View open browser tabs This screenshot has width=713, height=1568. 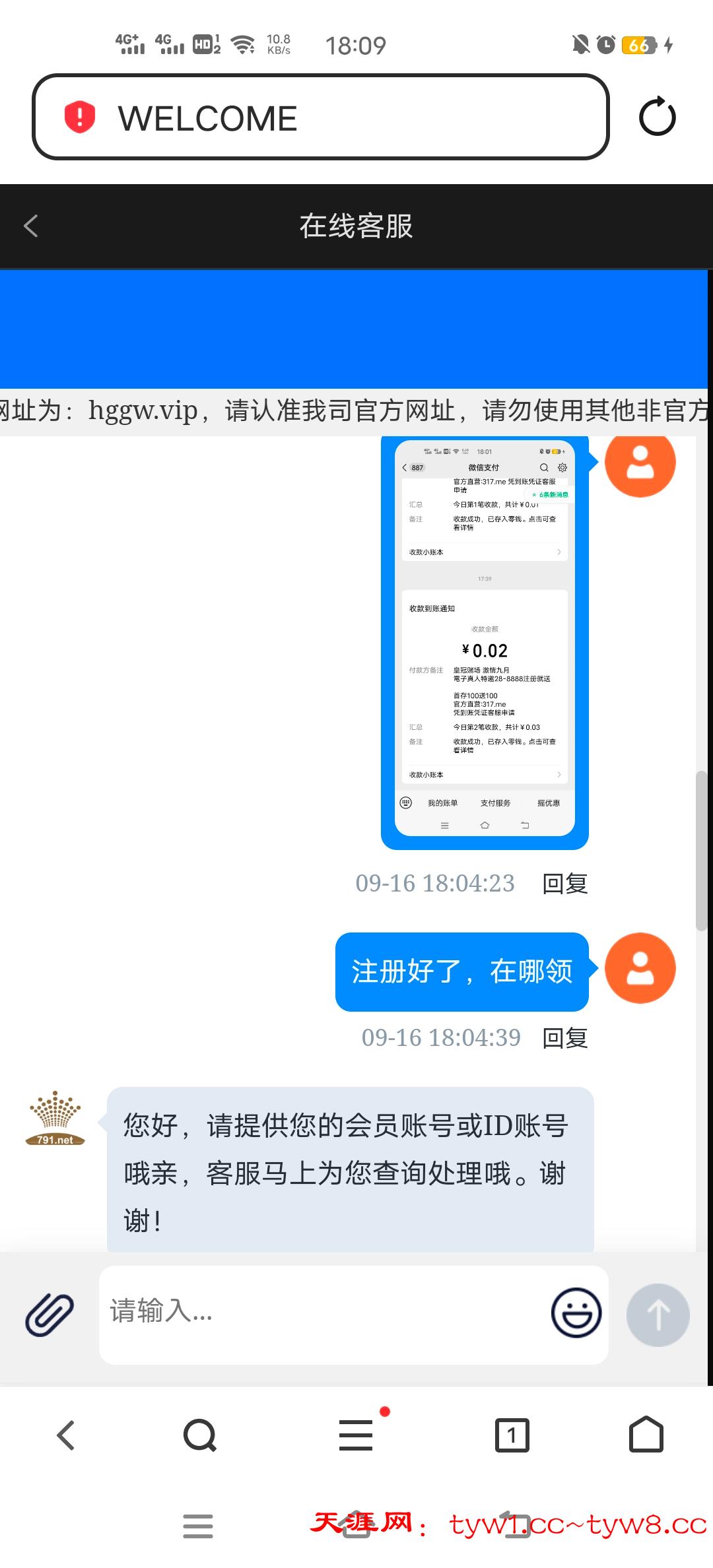pos(512,1435)
